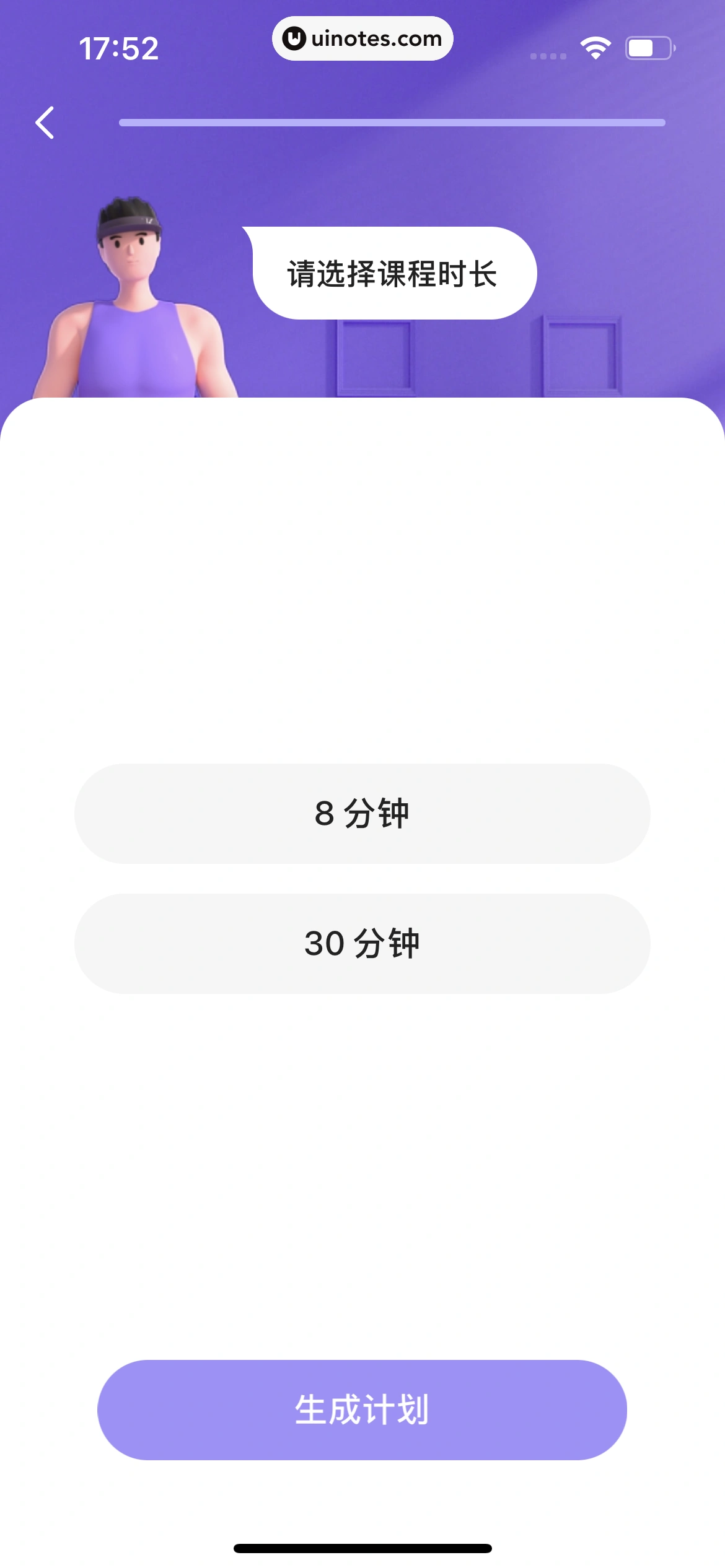The width and height of the screenshot is (725, 1568).
Task: Select the 8 分钟 course duration
Action: point(362,813)
